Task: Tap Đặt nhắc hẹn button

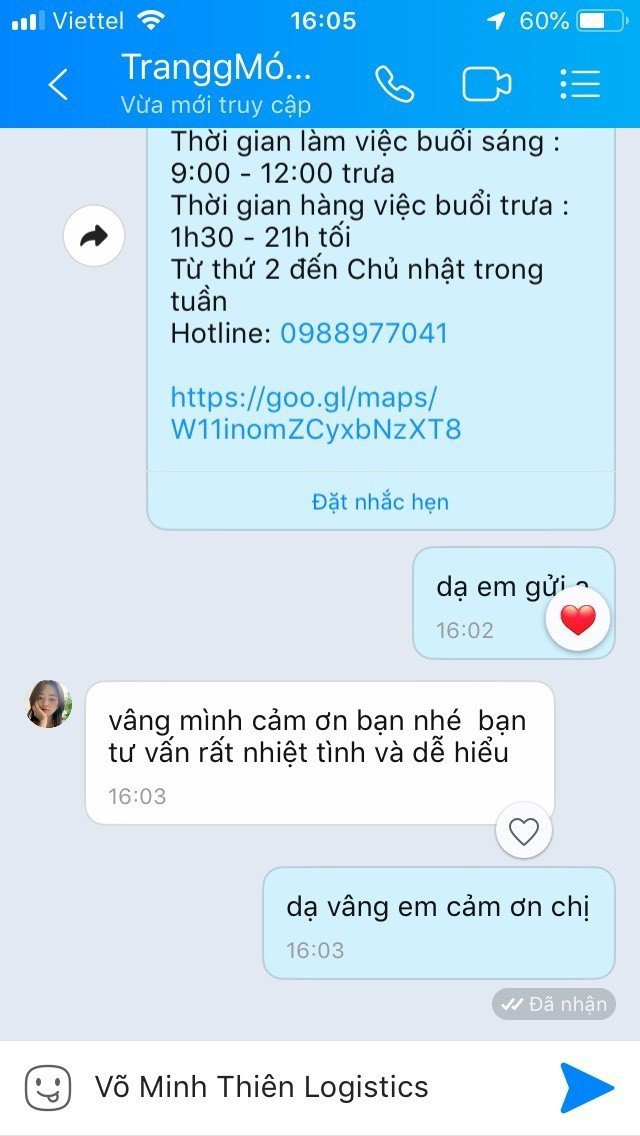Action: click(380, 502)
